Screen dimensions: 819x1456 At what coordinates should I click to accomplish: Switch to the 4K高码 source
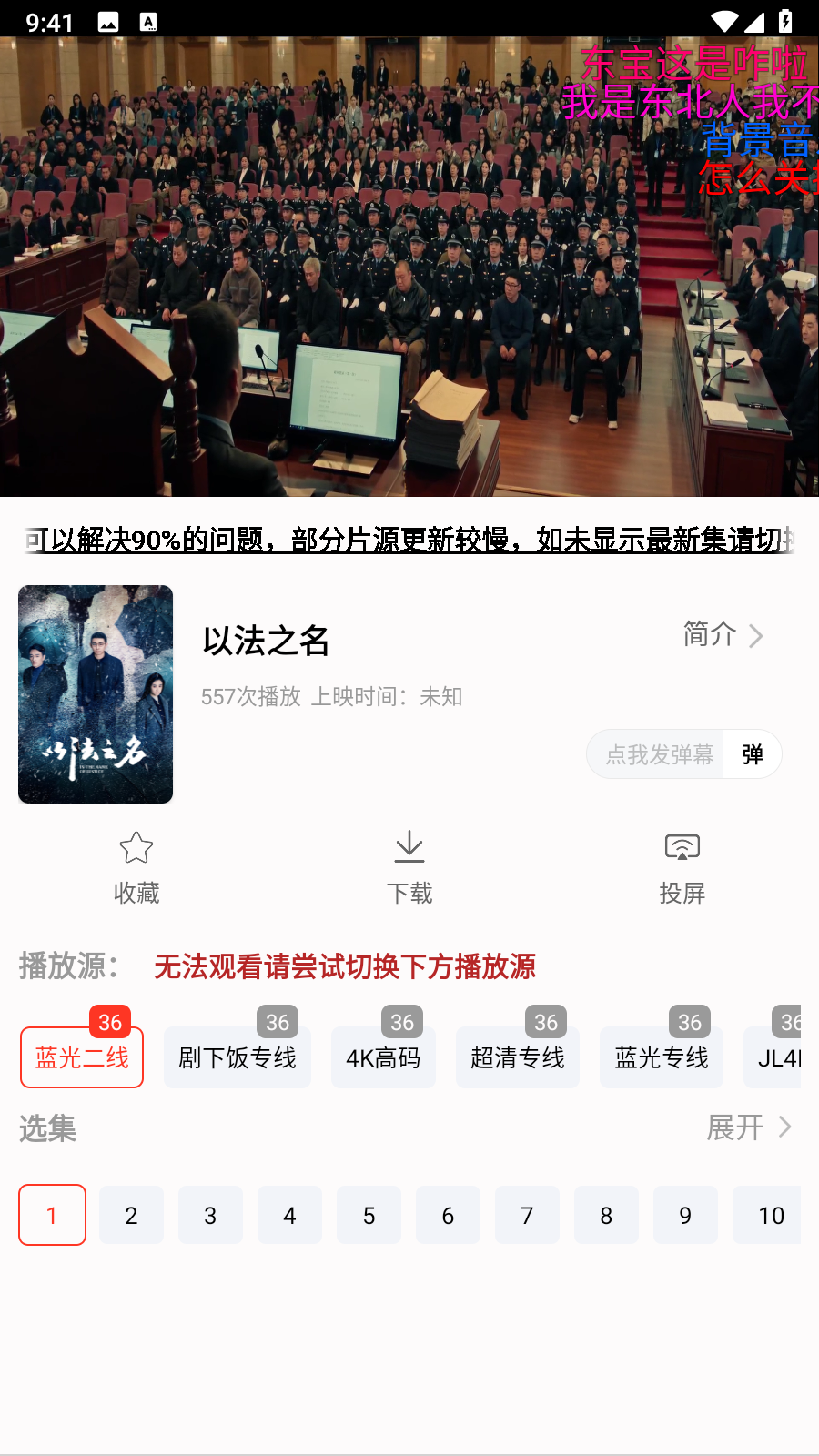point(383,1057)
